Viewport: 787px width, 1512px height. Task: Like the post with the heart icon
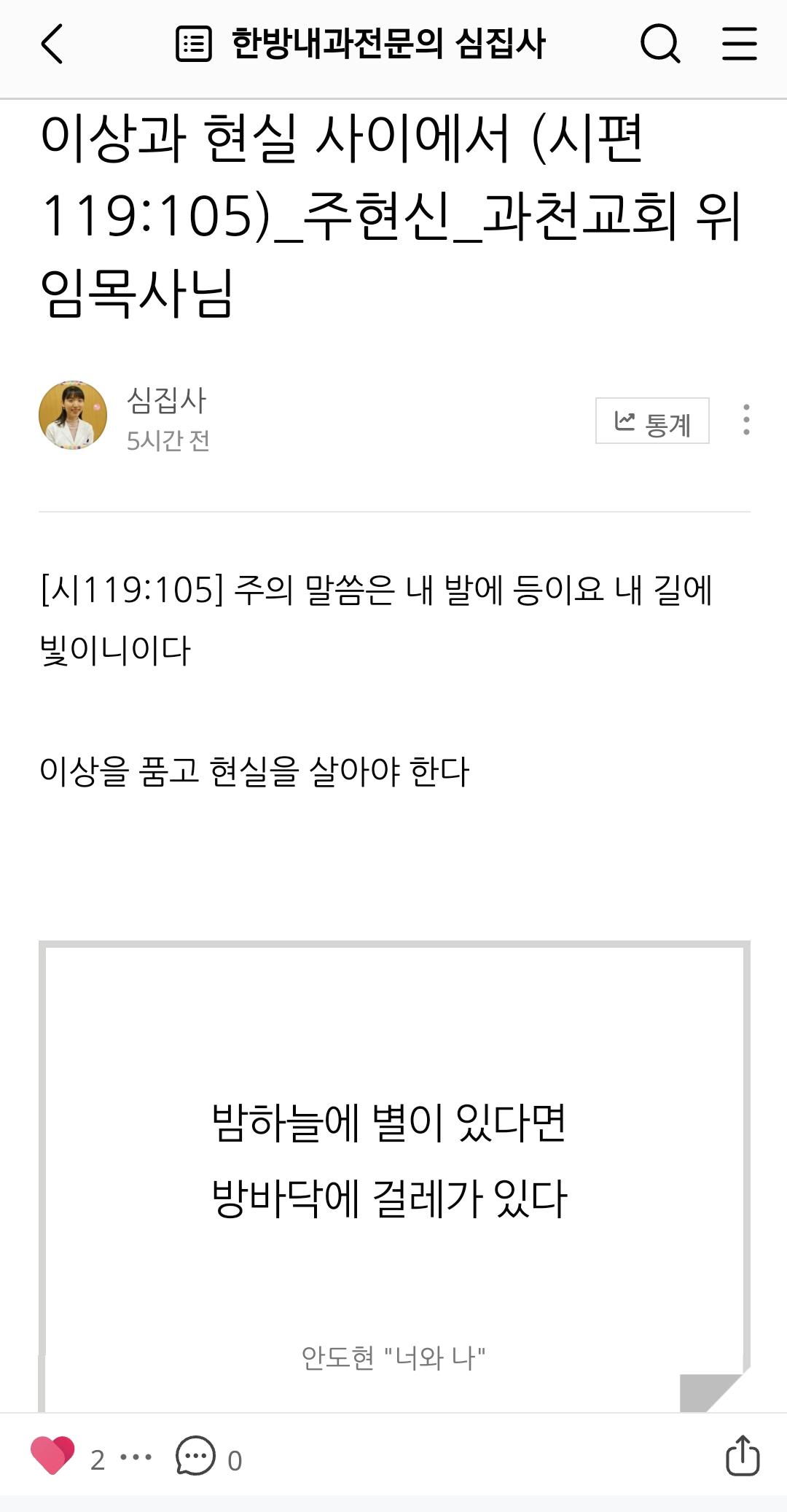(x=52, y=1455)
